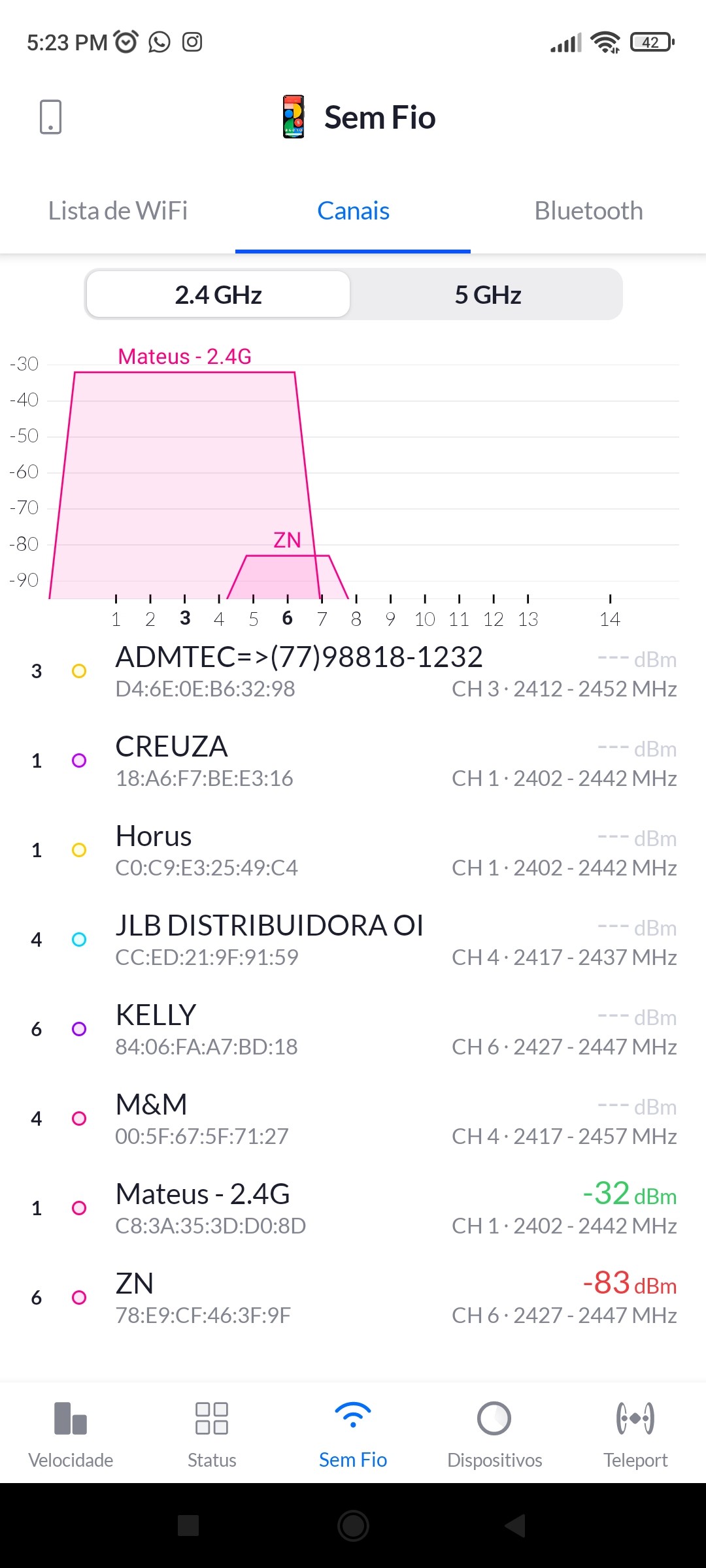
Task: Tap the system back button
Action: pos(516,1526)
